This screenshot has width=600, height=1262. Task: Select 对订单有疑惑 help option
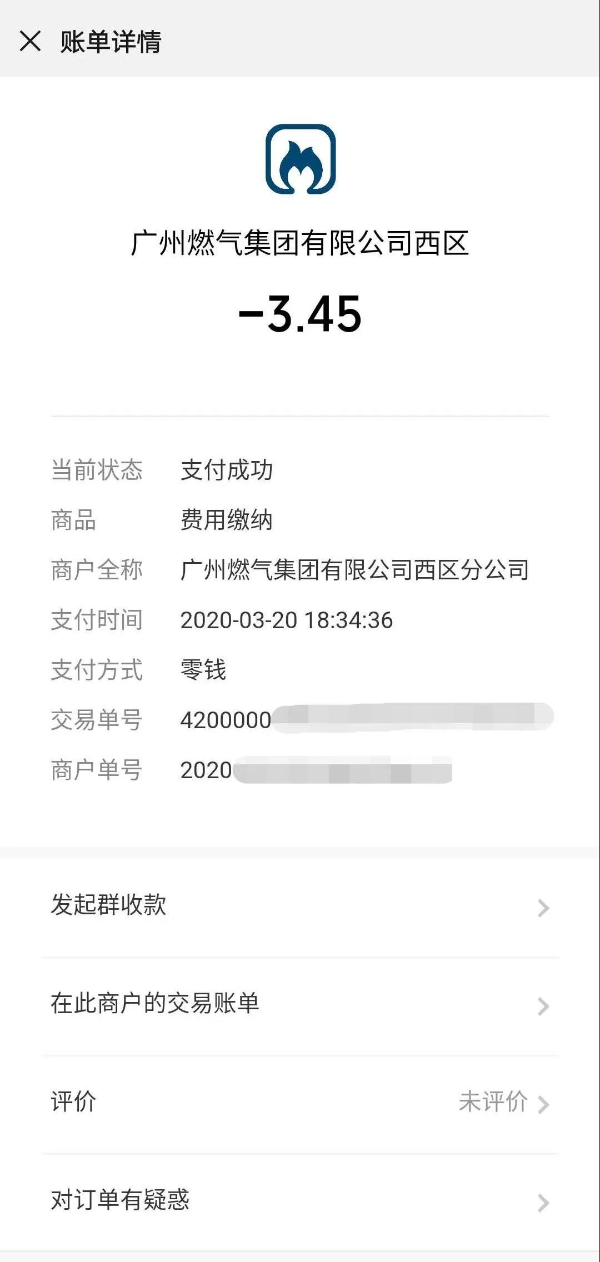(x=300, y=1201)
